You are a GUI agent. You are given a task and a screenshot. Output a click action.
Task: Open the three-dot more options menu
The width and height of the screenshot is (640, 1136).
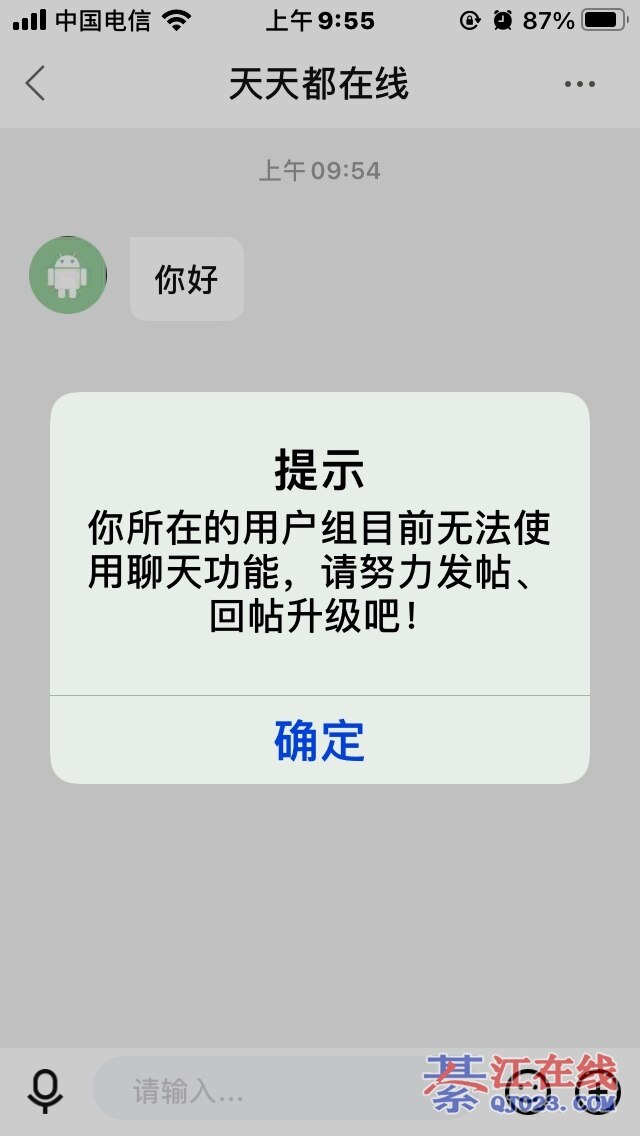point(579,84)
